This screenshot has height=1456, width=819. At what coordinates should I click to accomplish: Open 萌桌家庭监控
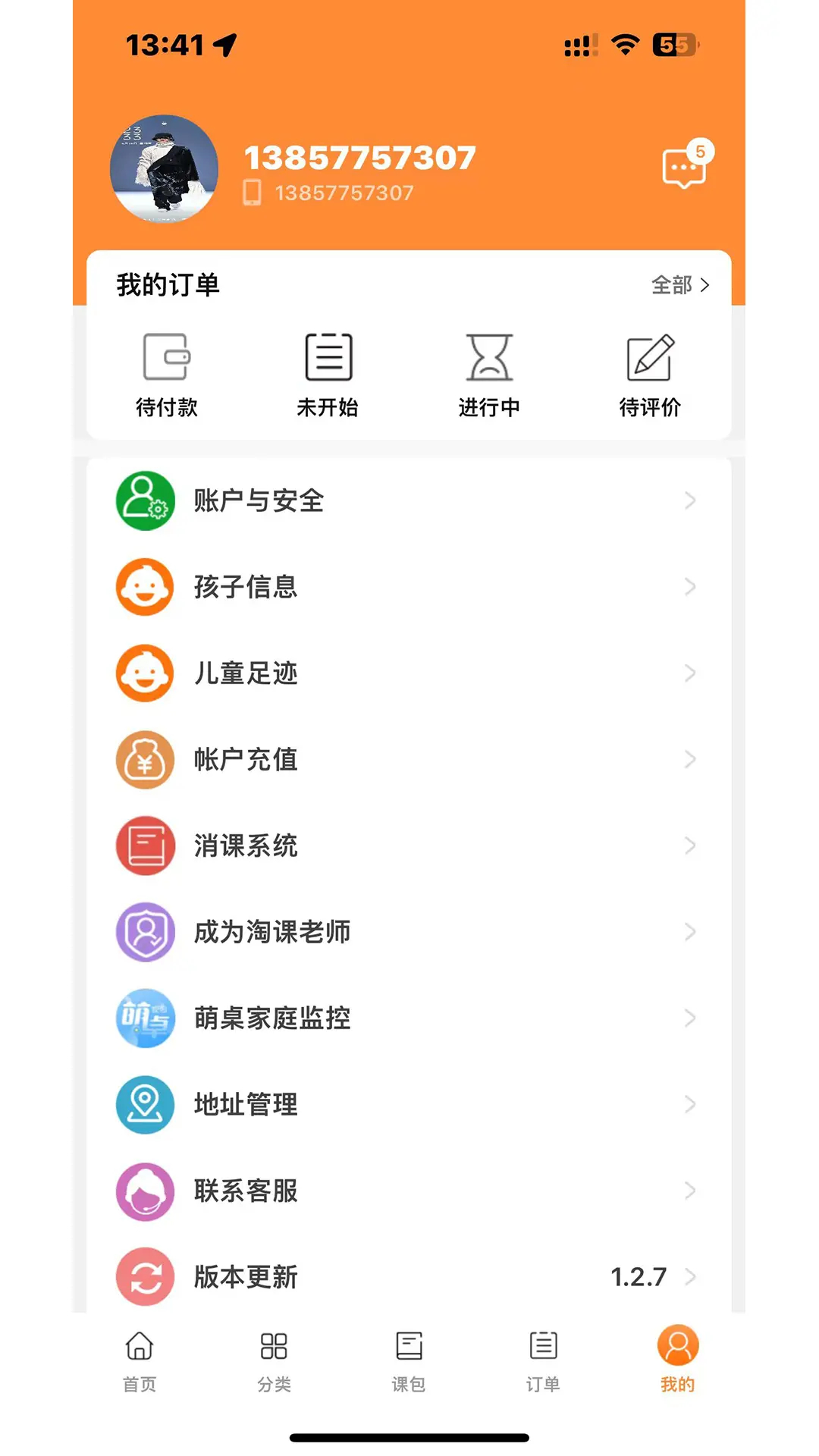(408, 1018)
